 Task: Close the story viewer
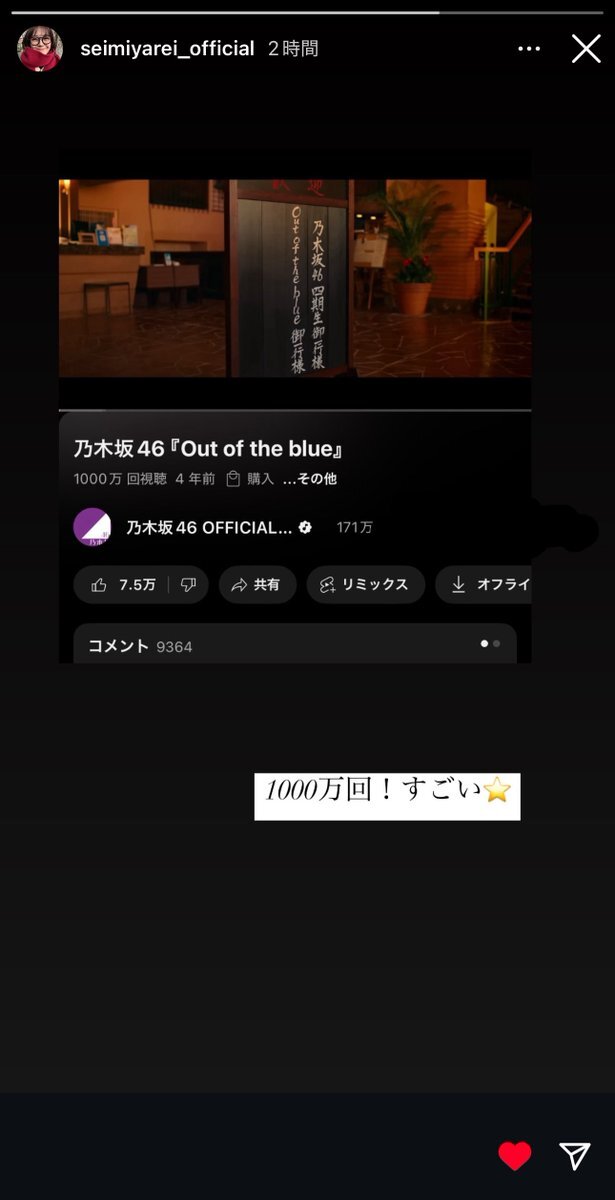(x=586, y=48)
